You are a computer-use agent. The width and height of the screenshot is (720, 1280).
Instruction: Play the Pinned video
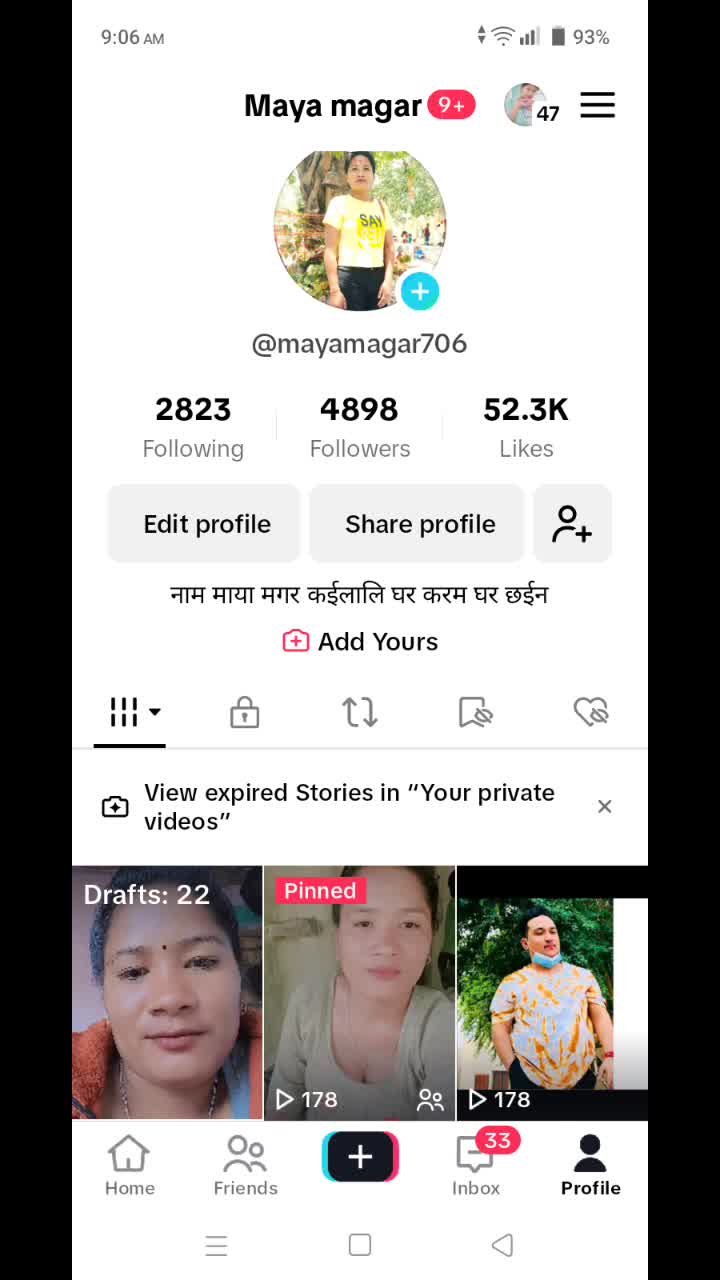tap(359, 992)
